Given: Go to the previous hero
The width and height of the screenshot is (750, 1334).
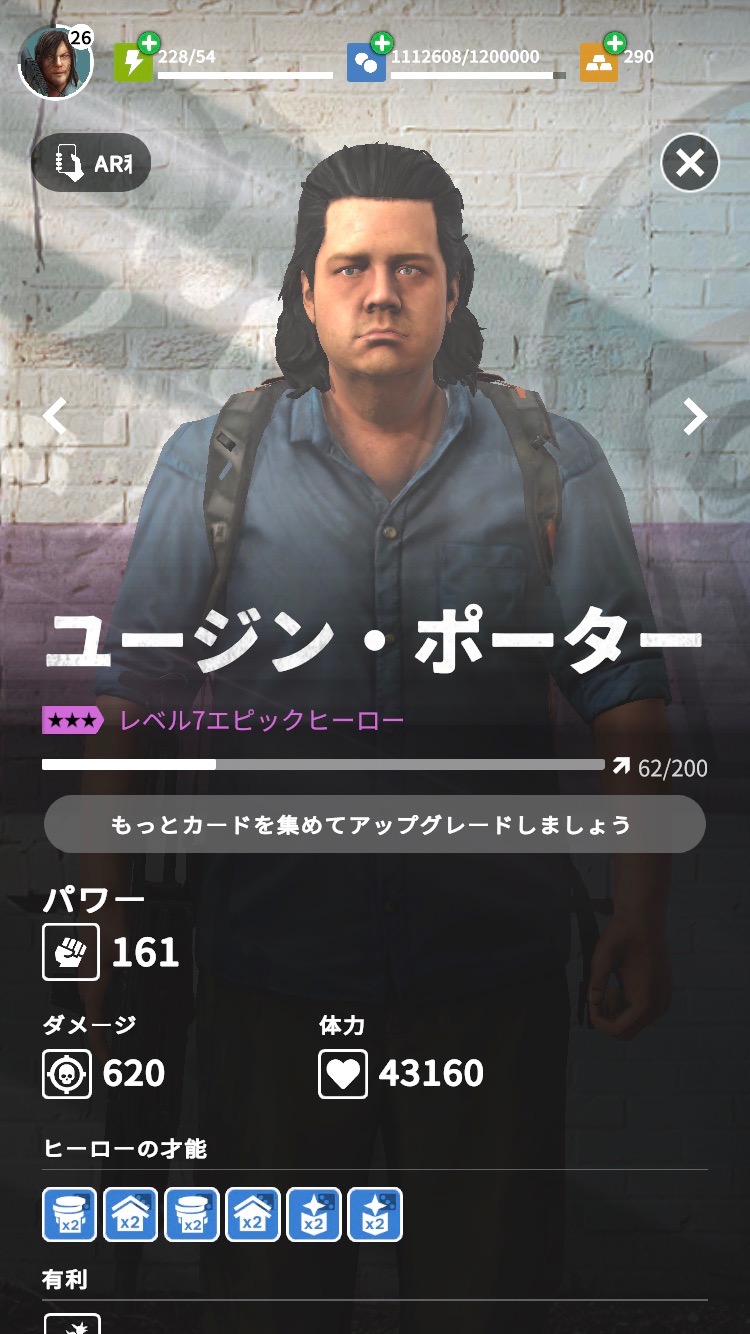Looking at the screenshot, I should click(x=55, y=416).
